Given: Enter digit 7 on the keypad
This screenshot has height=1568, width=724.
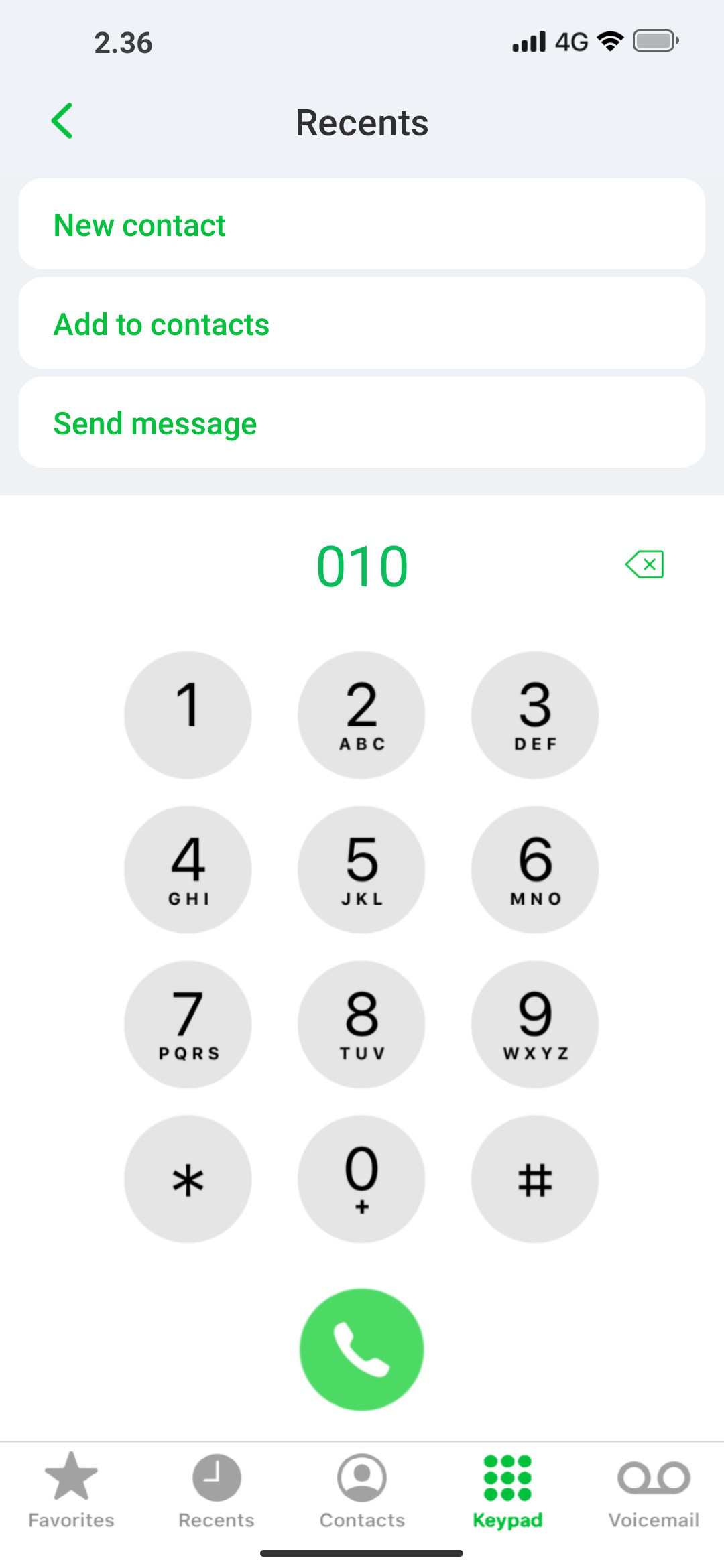Looking at the screenshot, I should (x=188, y=1025).
